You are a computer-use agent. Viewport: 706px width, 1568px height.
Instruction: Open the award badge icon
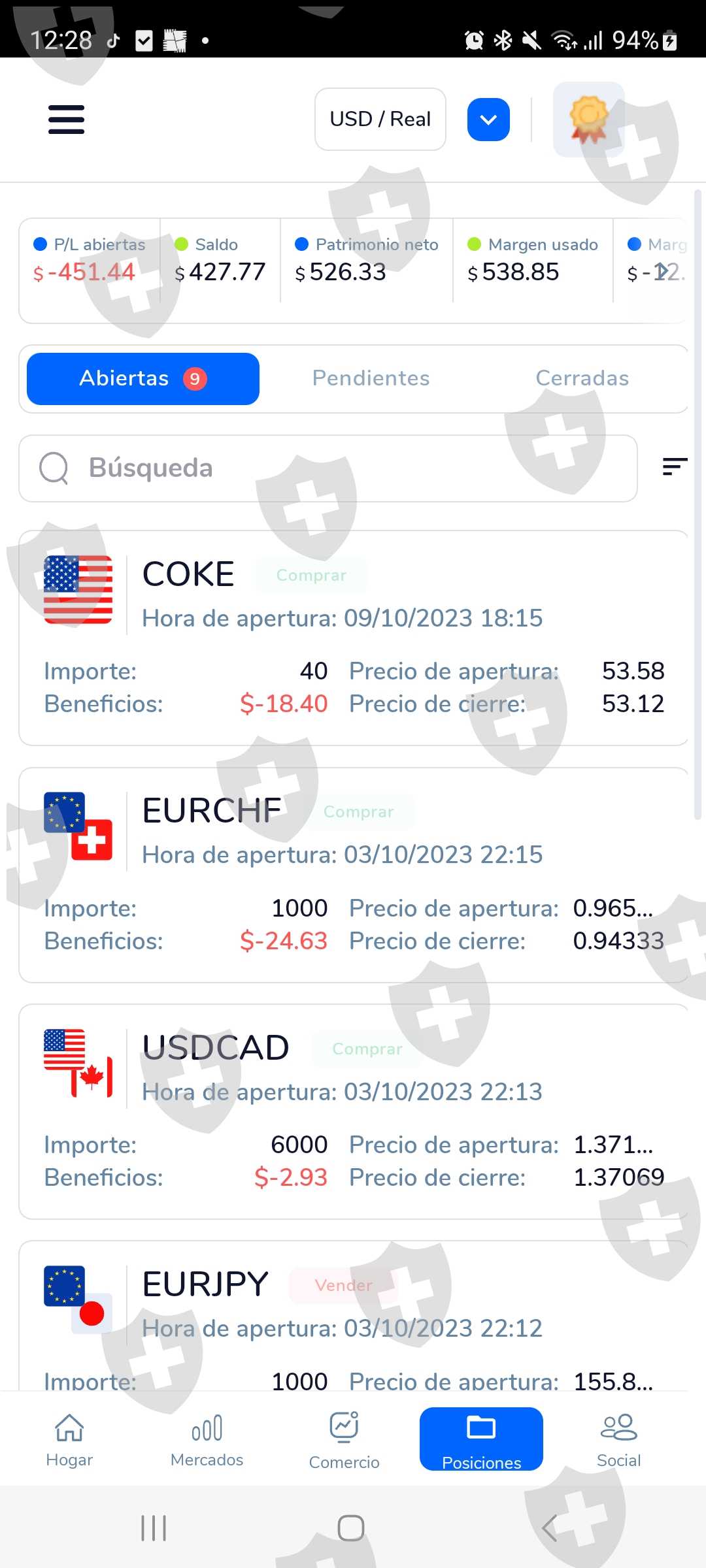coord(589,120)
